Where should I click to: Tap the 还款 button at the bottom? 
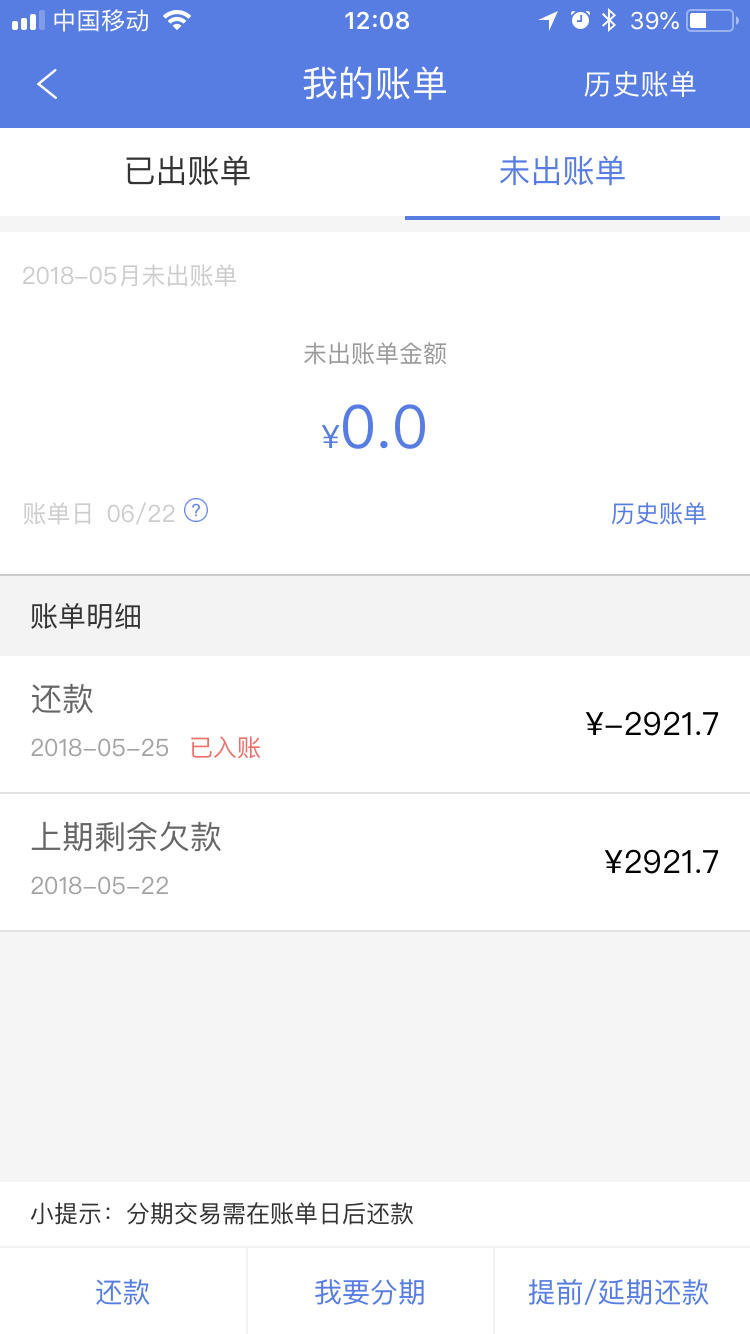(123, 1291)
